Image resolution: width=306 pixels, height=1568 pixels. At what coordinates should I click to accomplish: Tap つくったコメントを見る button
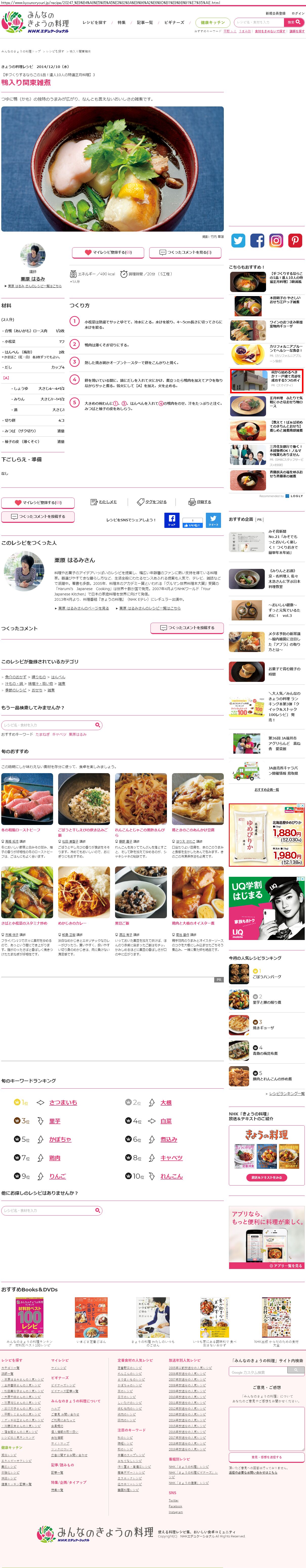point(186,252)
